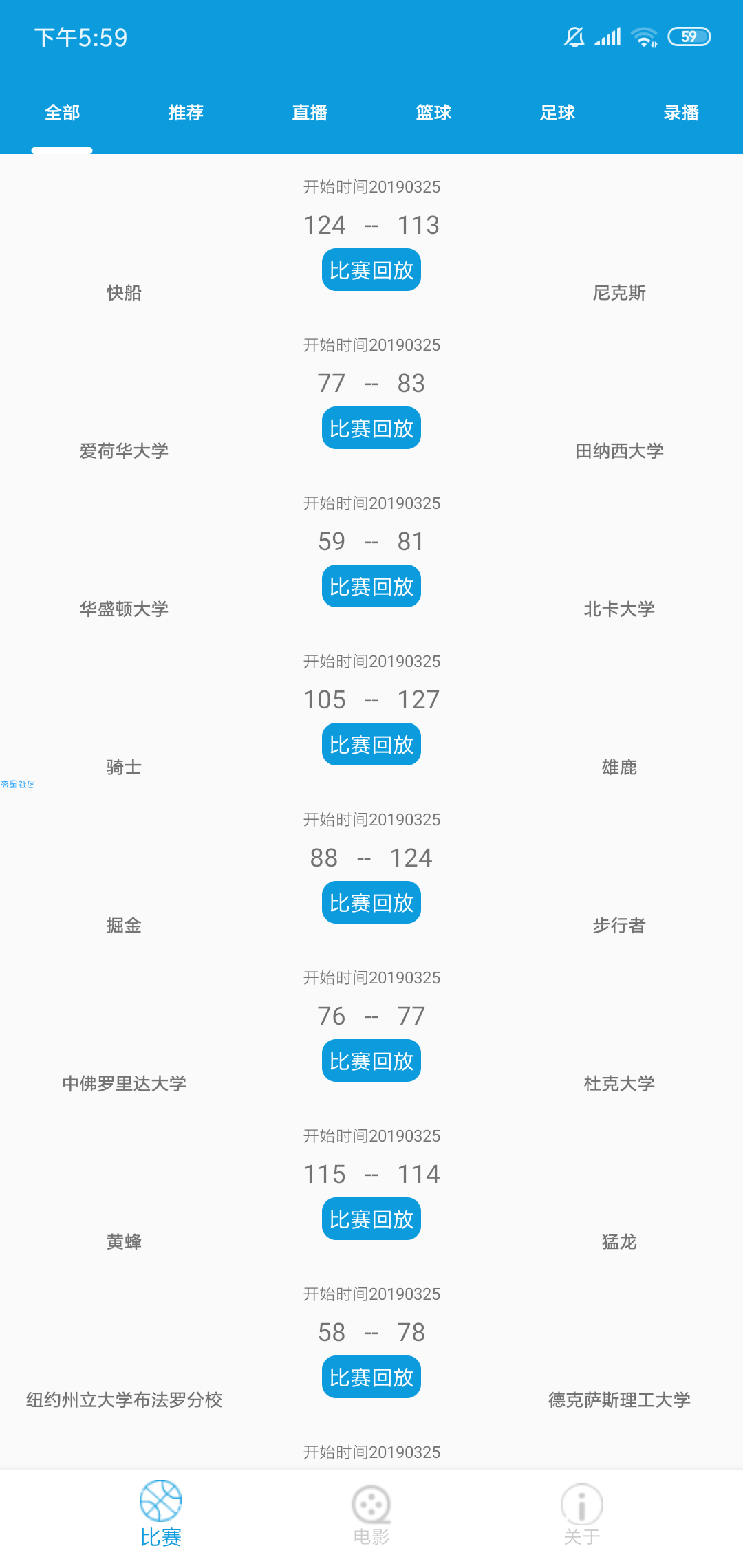Open the 篮球 tab
The height and width of the screenshot is (1568, 743).
click(x=433, y=113)
